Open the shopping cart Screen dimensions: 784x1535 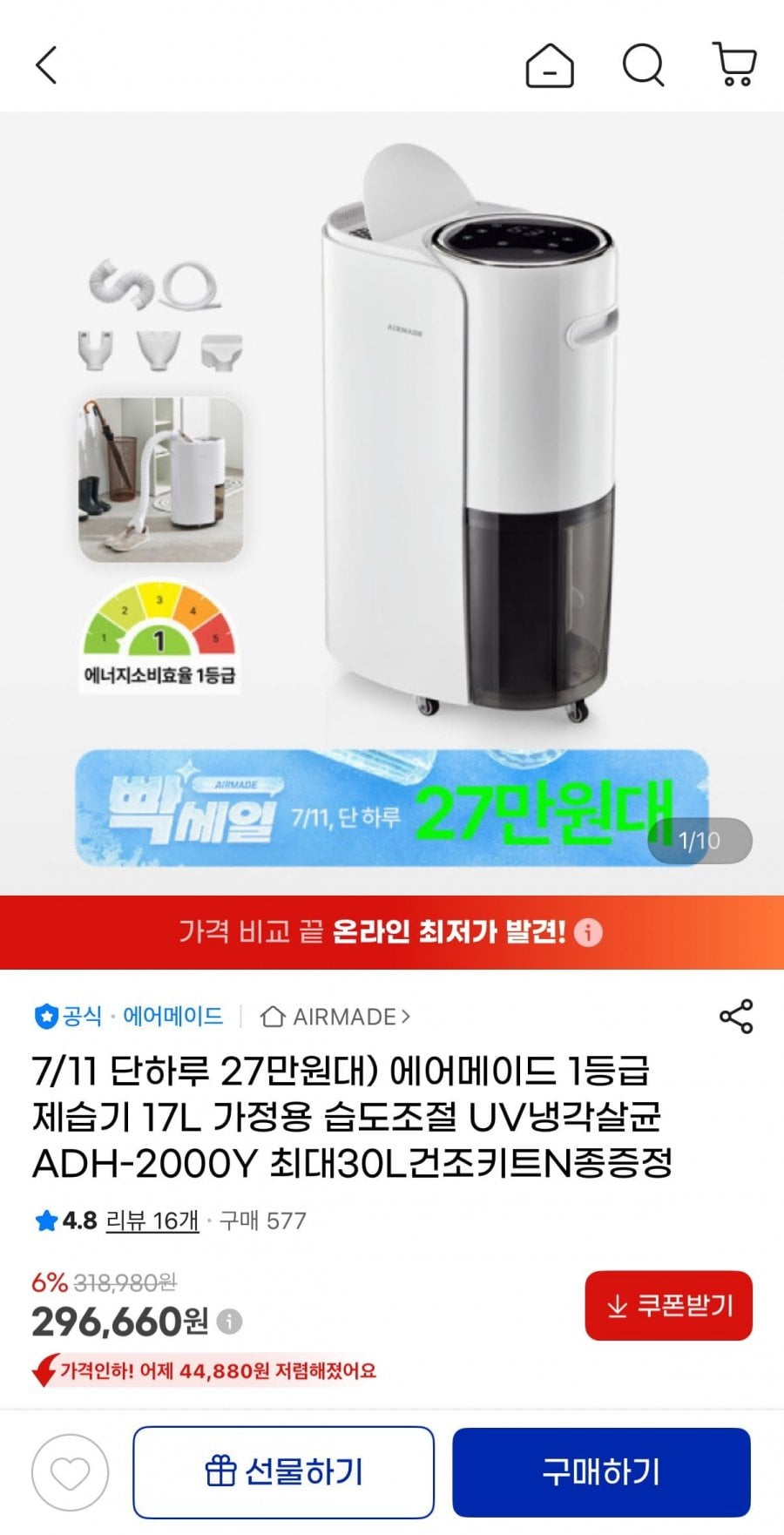735,64
